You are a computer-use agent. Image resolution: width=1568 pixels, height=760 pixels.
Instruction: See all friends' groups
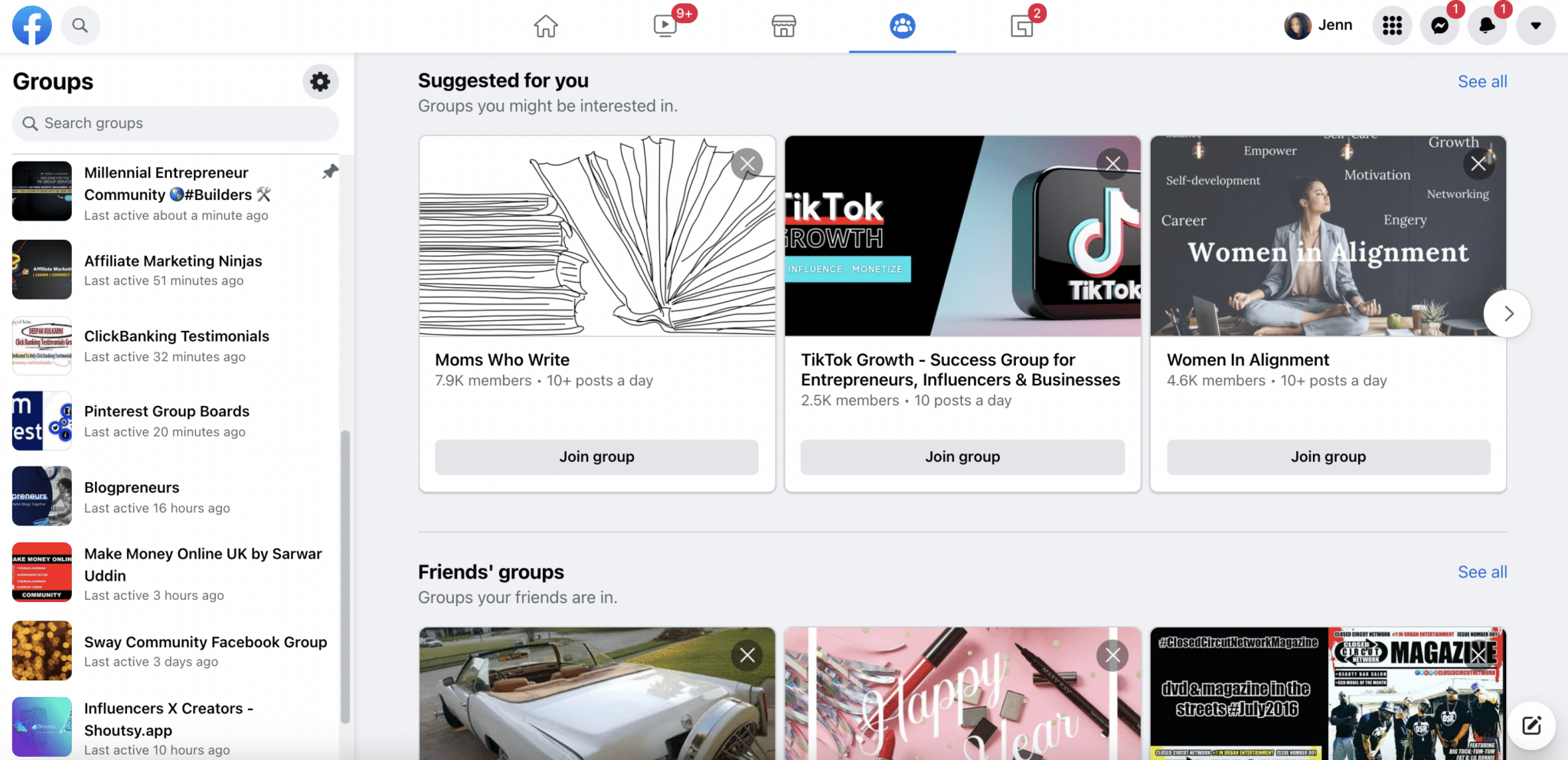[1481, 572]
